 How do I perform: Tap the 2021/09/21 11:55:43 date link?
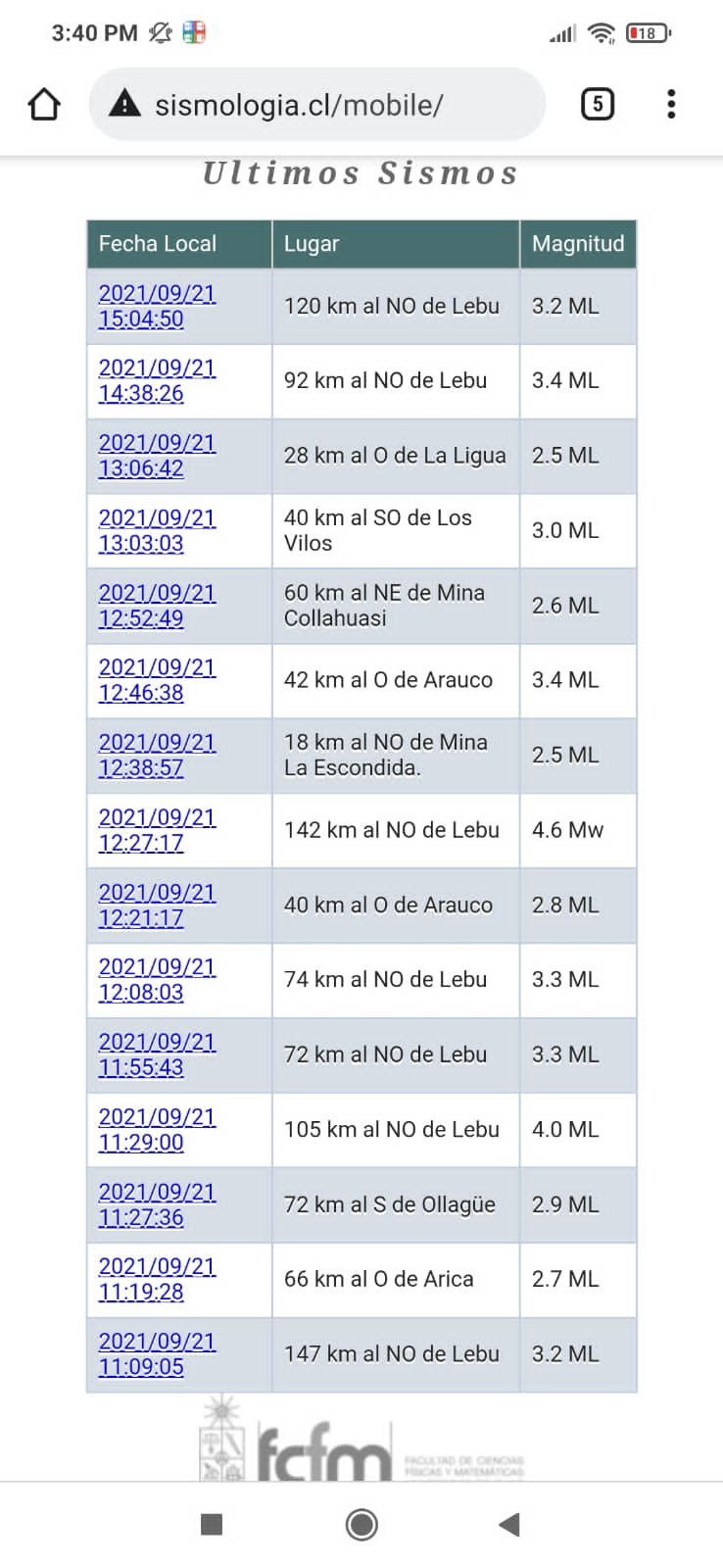[157, 1054]
